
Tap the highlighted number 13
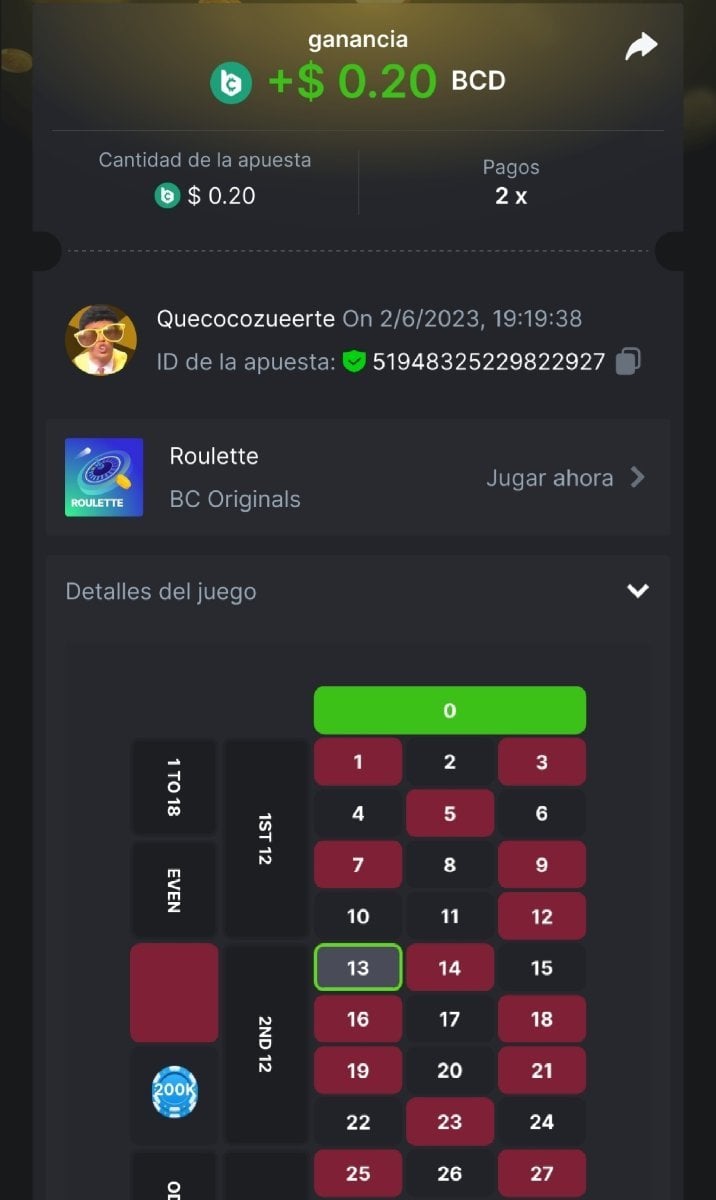pos(358,968)
